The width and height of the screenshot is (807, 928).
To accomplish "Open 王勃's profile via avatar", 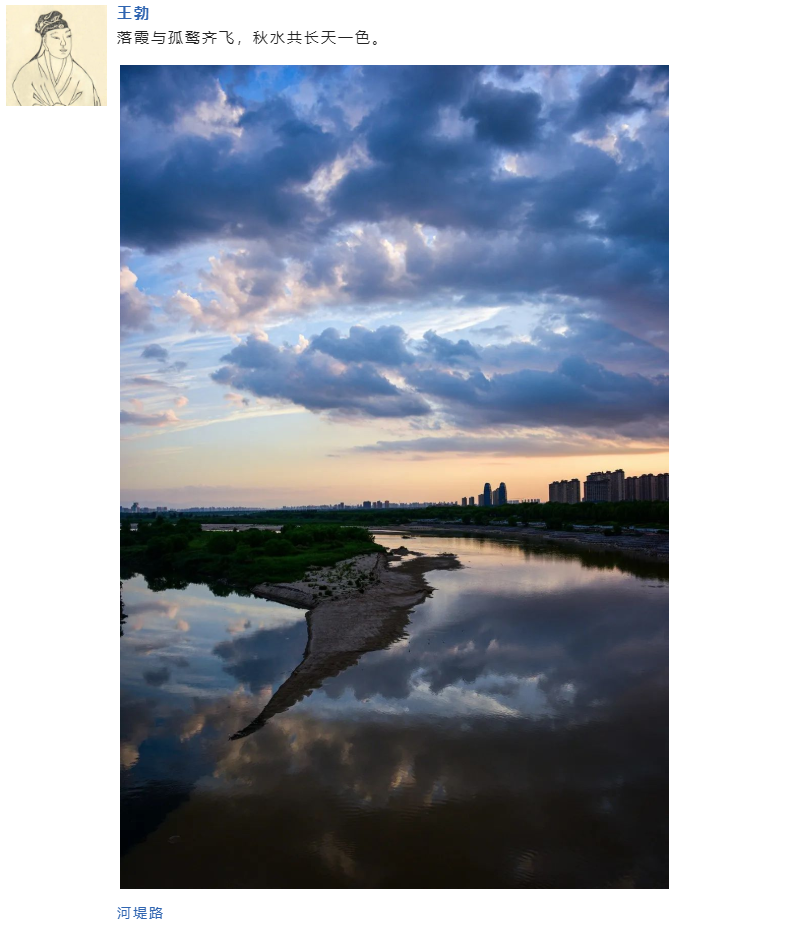I will (56, 56).
